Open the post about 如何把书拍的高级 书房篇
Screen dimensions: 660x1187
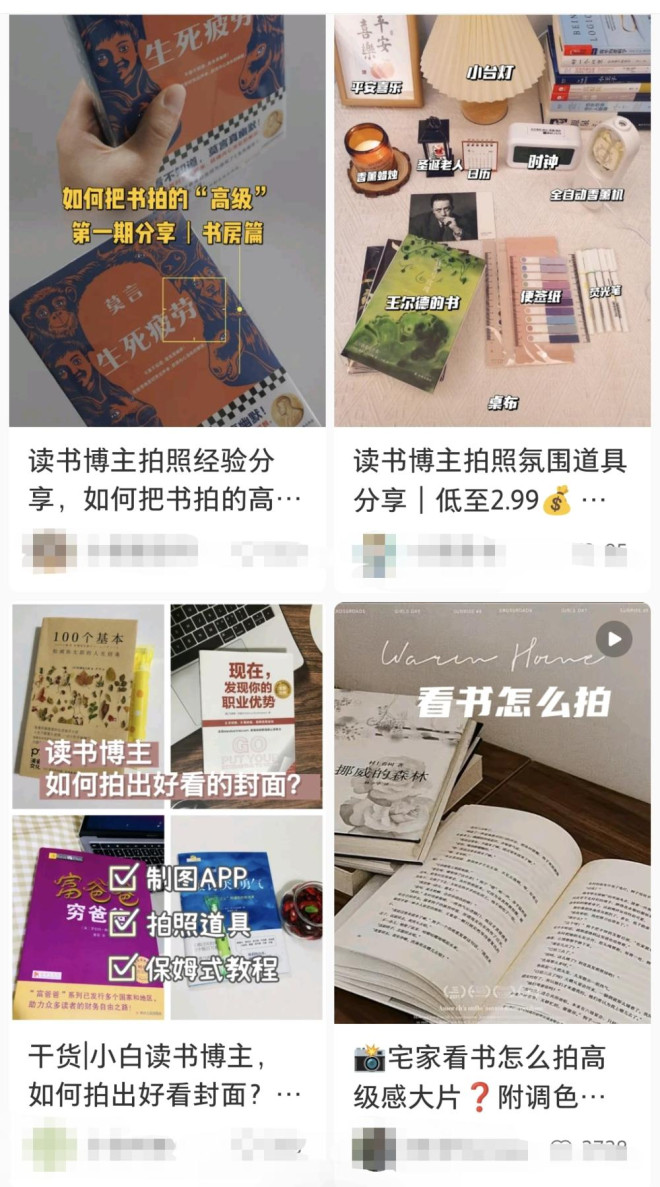click(x=167, y=222)
